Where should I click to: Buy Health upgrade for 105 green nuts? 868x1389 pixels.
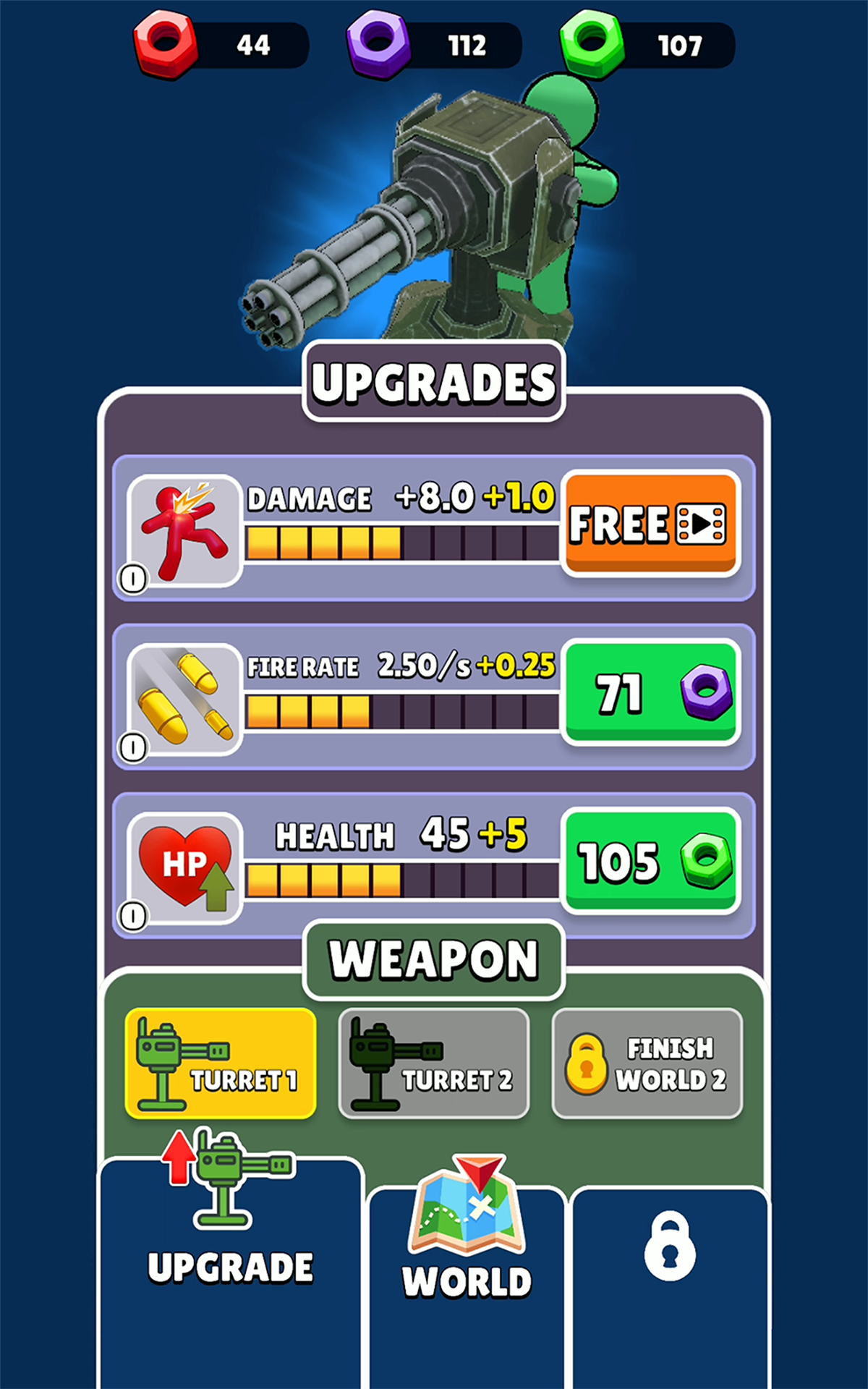(650, 861)
